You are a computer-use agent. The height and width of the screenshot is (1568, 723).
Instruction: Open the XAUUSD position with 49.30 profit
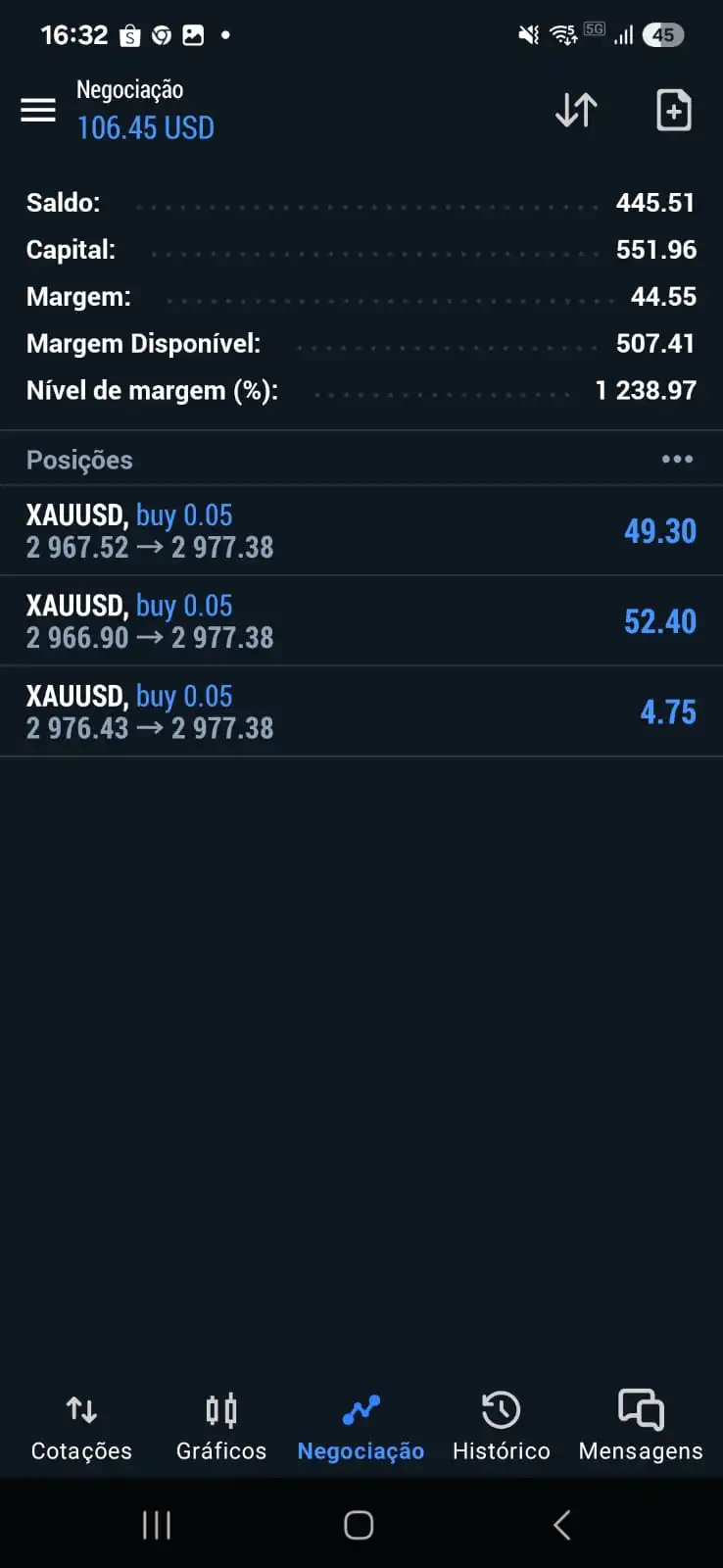[361, 531]
